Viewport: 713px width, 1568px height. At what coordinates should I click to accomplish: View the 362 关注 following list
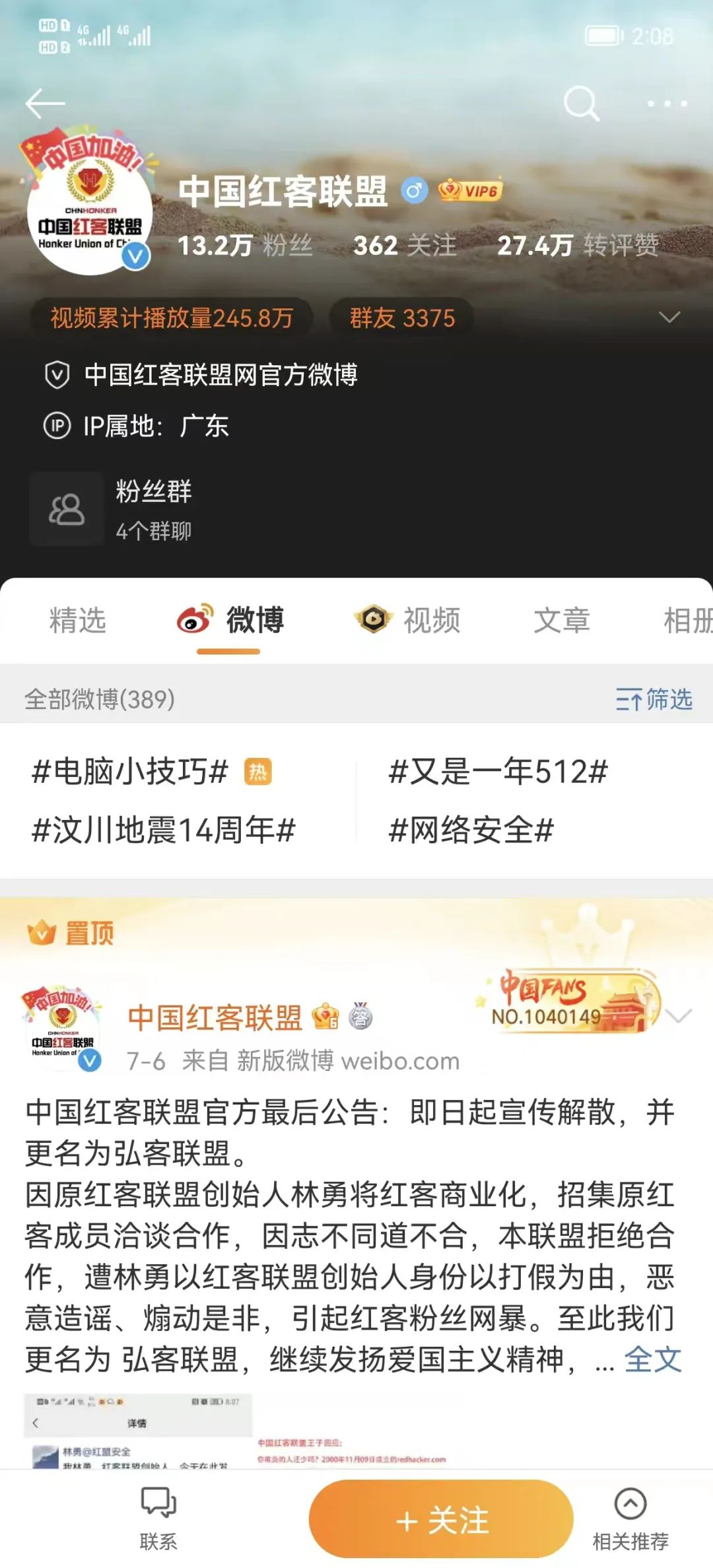click(x=405, y=246)
